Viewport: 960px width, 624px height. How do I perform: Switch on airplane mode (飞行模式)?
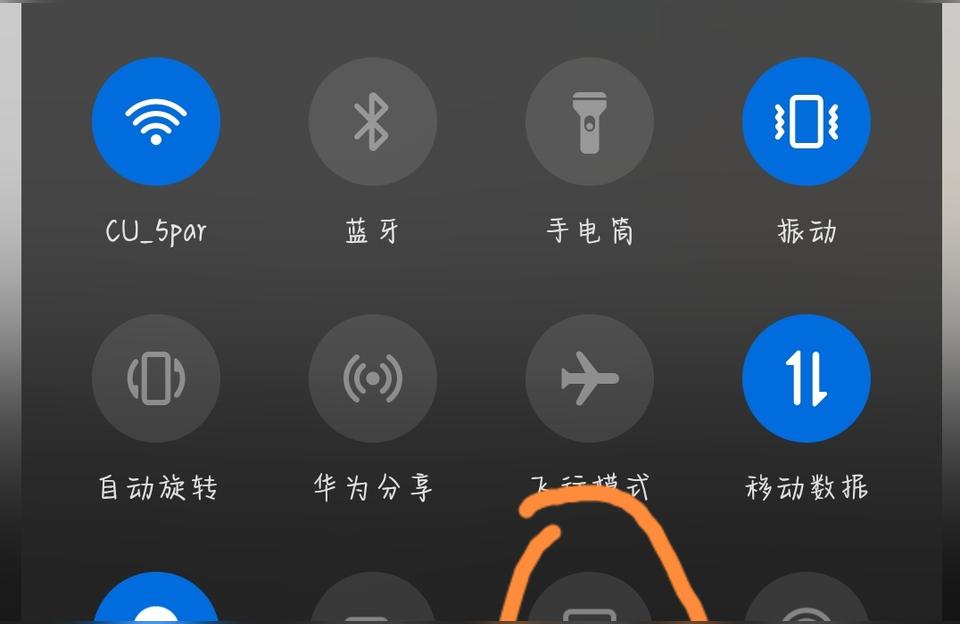(x=589, y=379)
